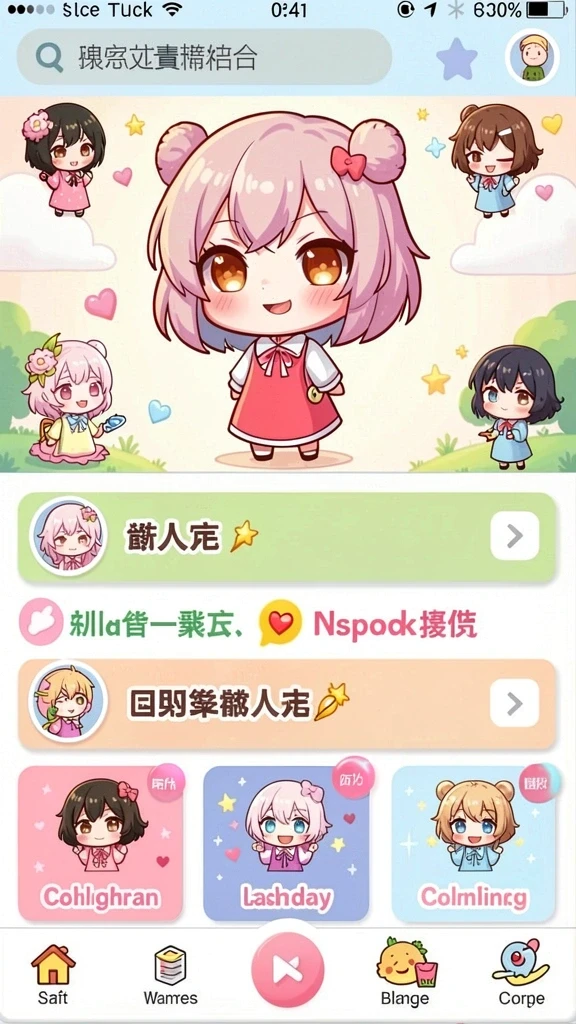Tap the arrow on the green card

(x=515, y=536)
